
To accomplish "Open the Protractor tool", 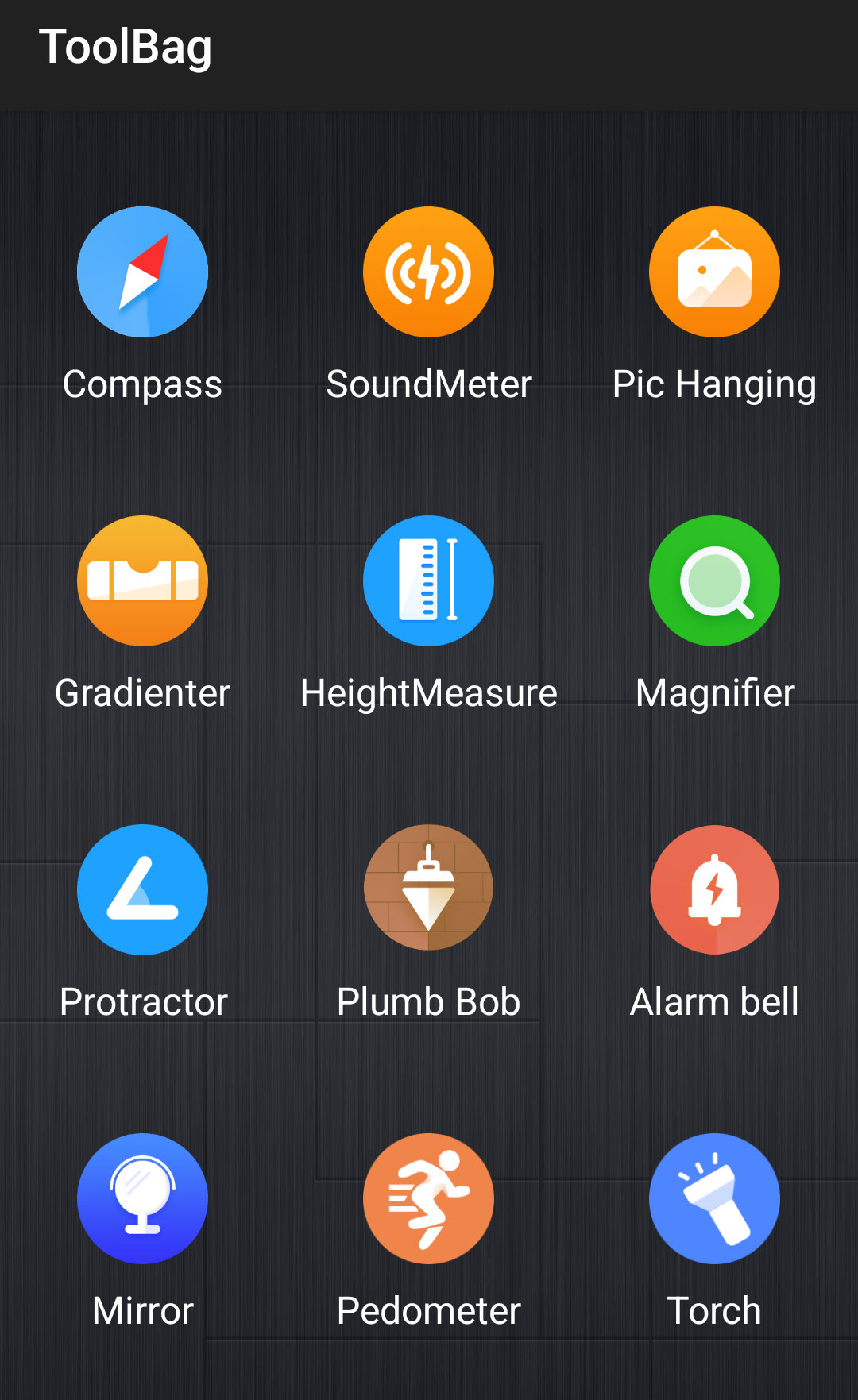I will 142,889.
